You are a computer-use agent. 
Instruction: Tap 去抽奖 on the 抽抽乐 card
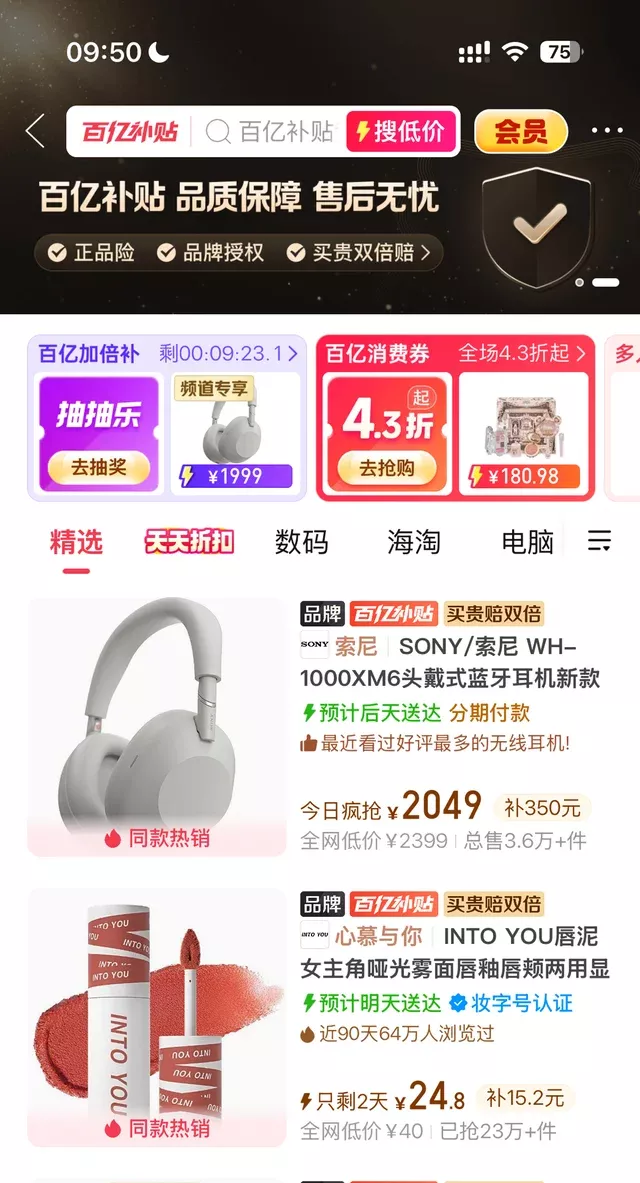tap(97, 467)
